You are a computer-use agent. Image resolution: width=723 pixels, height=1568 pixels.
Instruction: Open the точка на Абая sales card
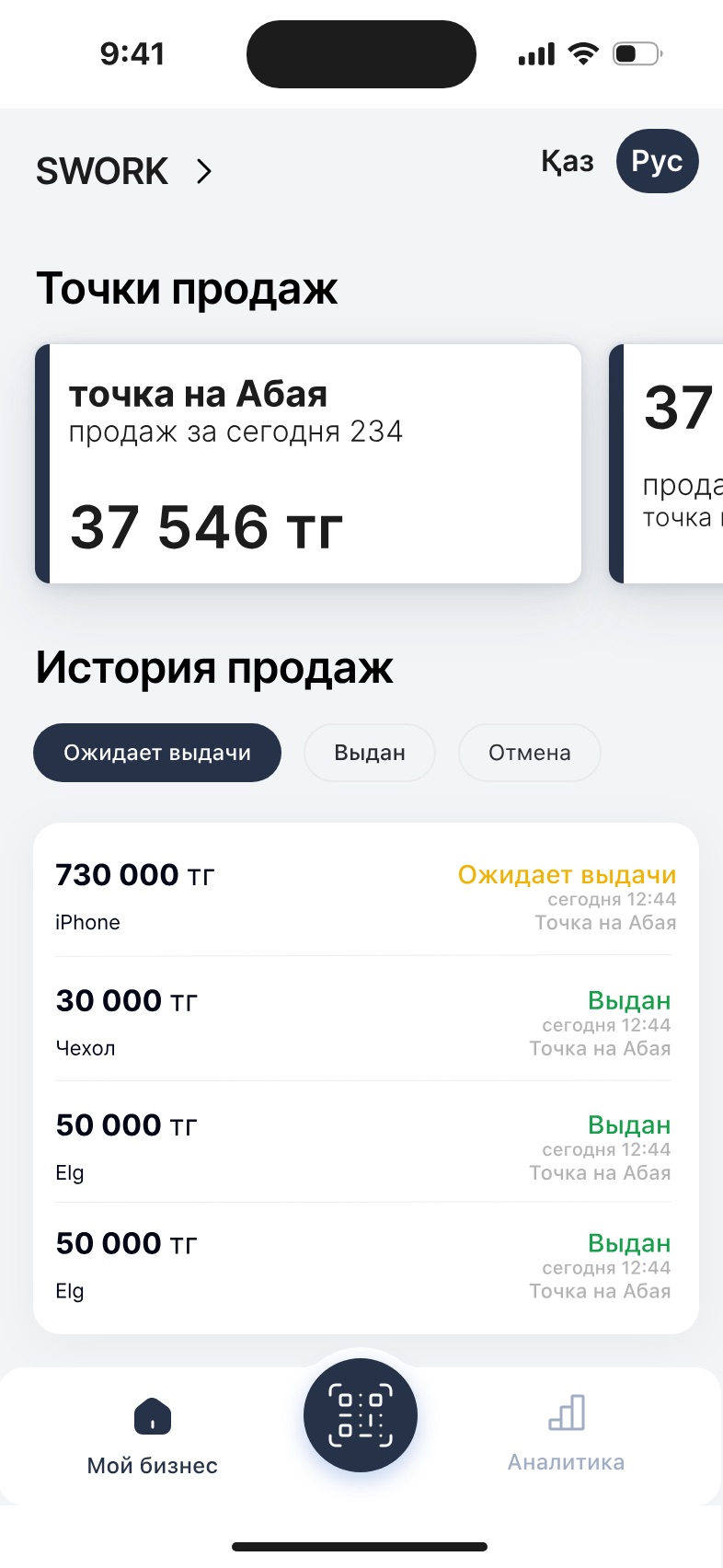coord(308,464)
